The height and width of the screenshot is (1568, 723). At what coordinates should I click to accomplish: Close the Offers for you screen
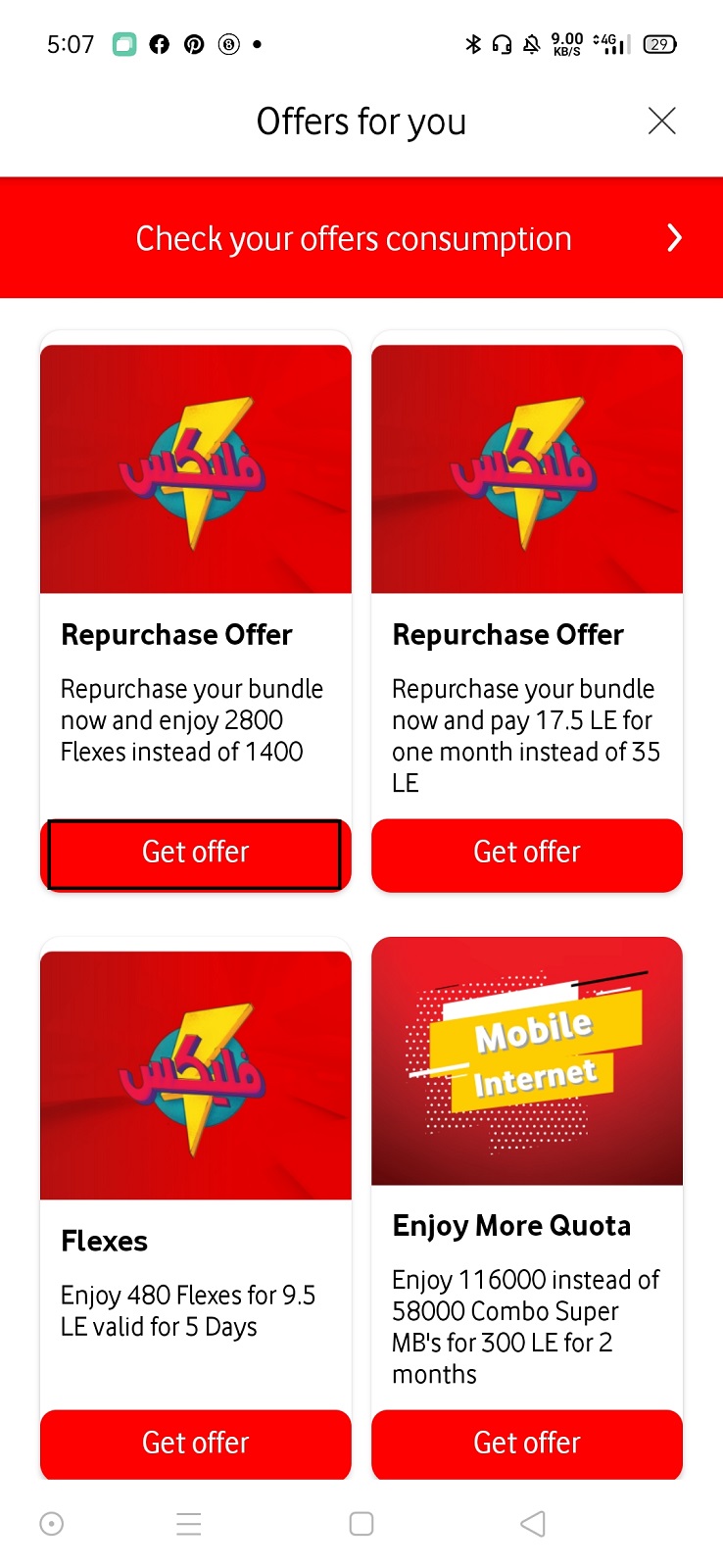pos(661,122)
